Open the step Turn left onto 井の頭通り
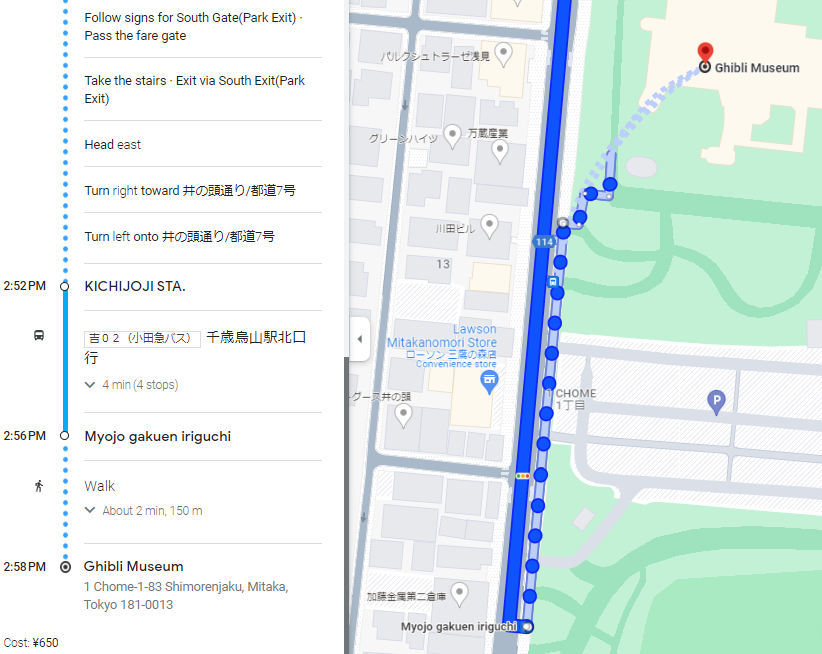The height and width of the screenshot is (654, 822). pyautogui.click(x=178, y=237)
